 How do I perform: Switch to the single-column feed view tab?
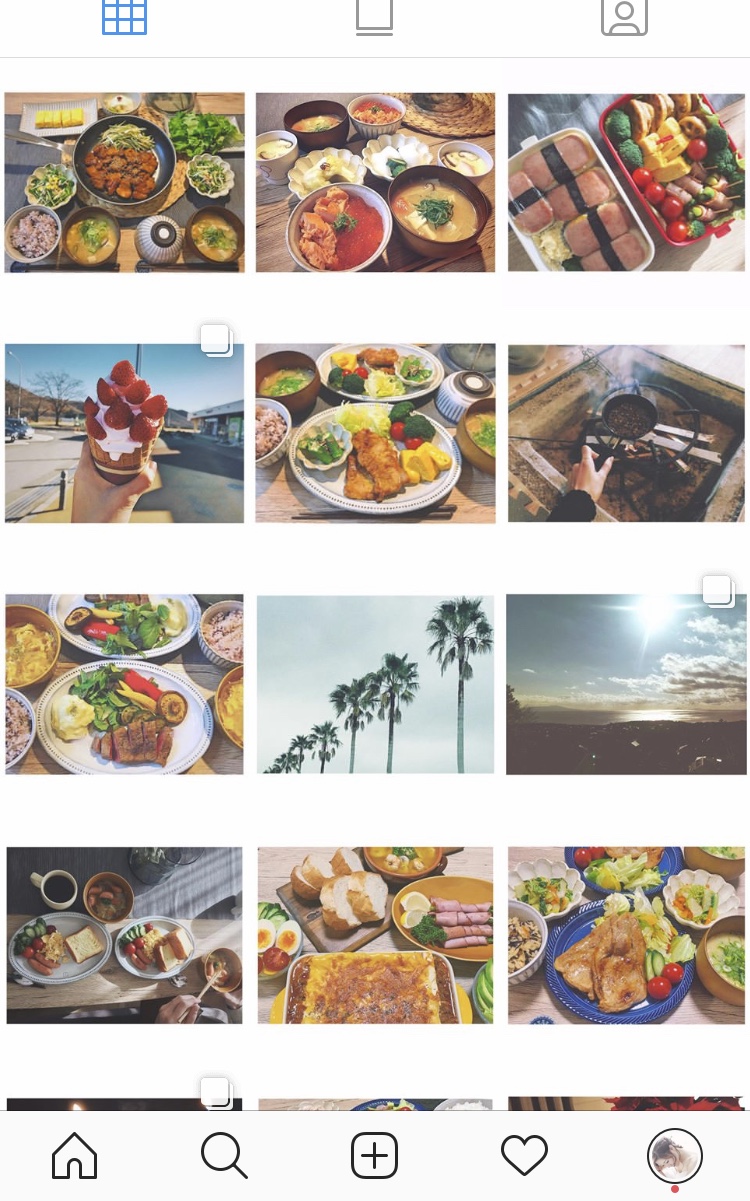pyautogui.click(x=374, y=18)
